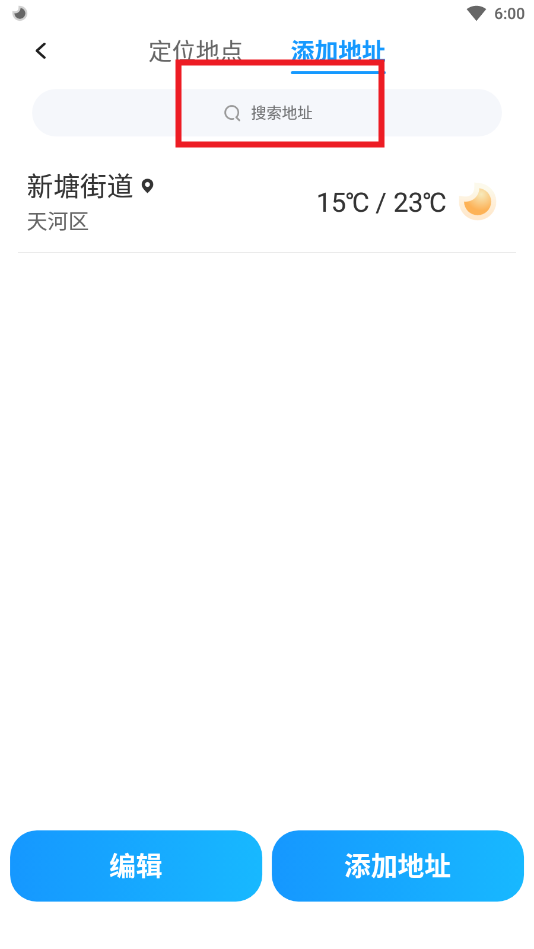This screenshot has height=949, width=534.
Task: Go back with the top-left arrow
Action: point(41,51)
